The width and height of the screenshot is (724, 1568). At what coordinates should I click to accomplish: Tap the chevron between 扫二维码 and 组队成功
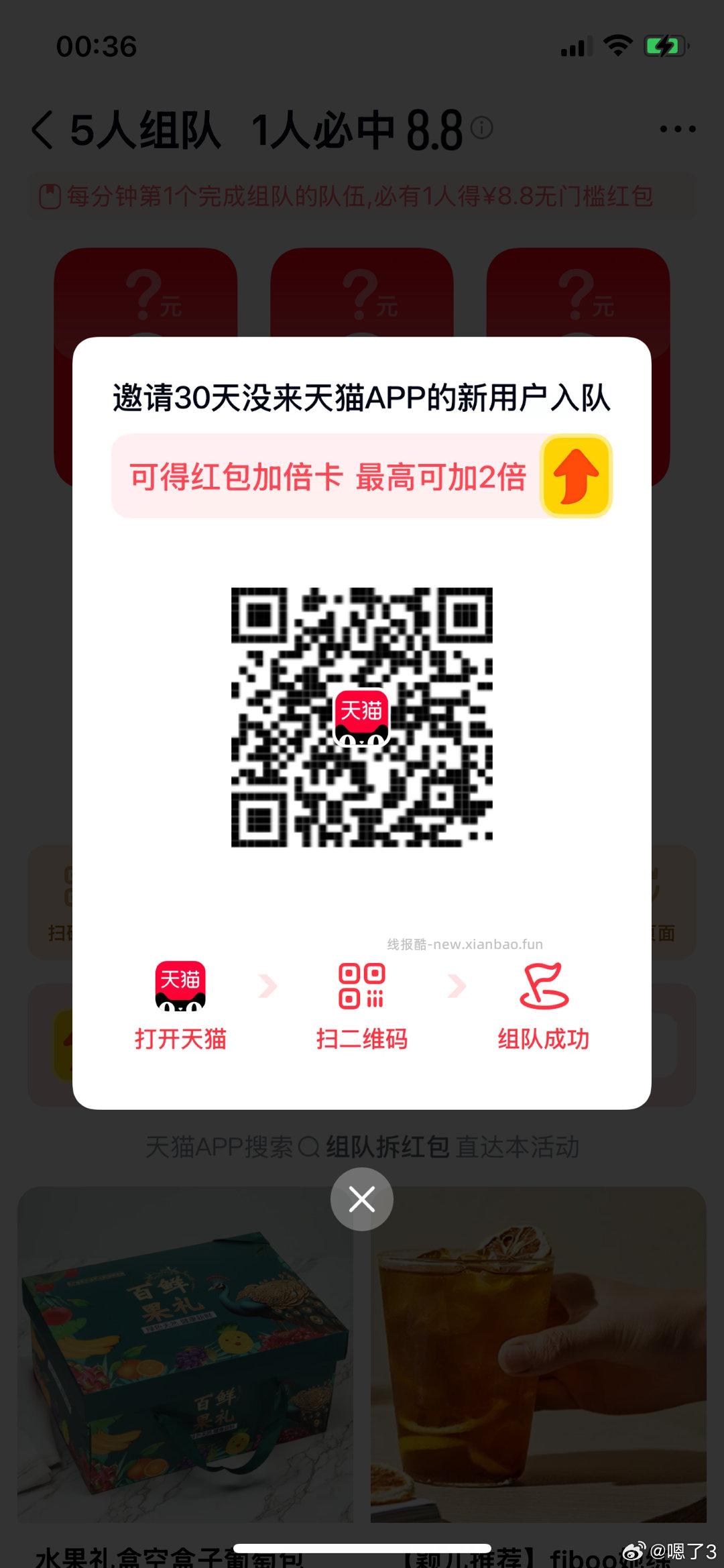click(x=457, y=986)
